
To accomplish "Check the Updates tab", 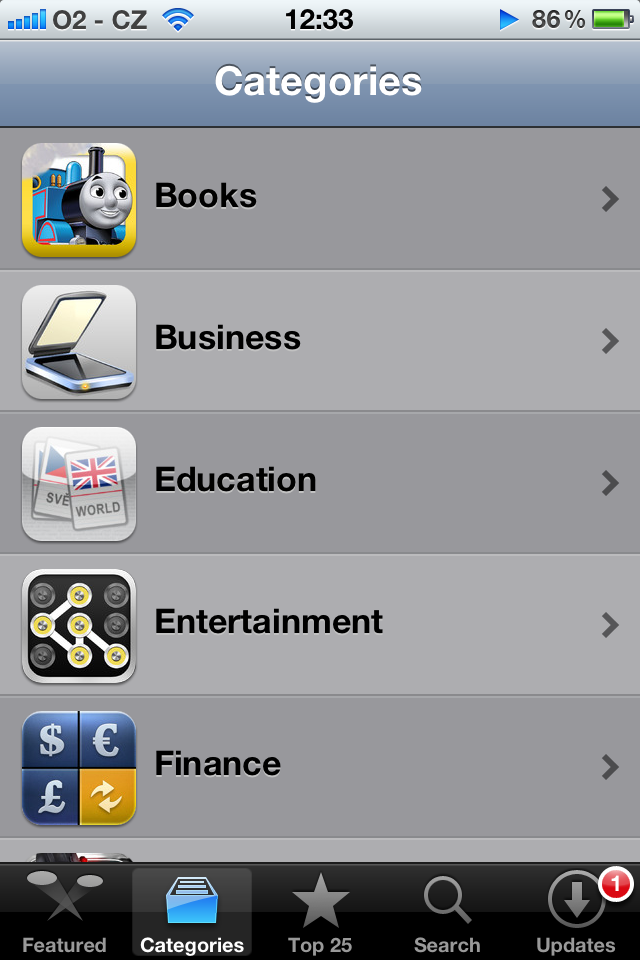I will click(576, 914).
